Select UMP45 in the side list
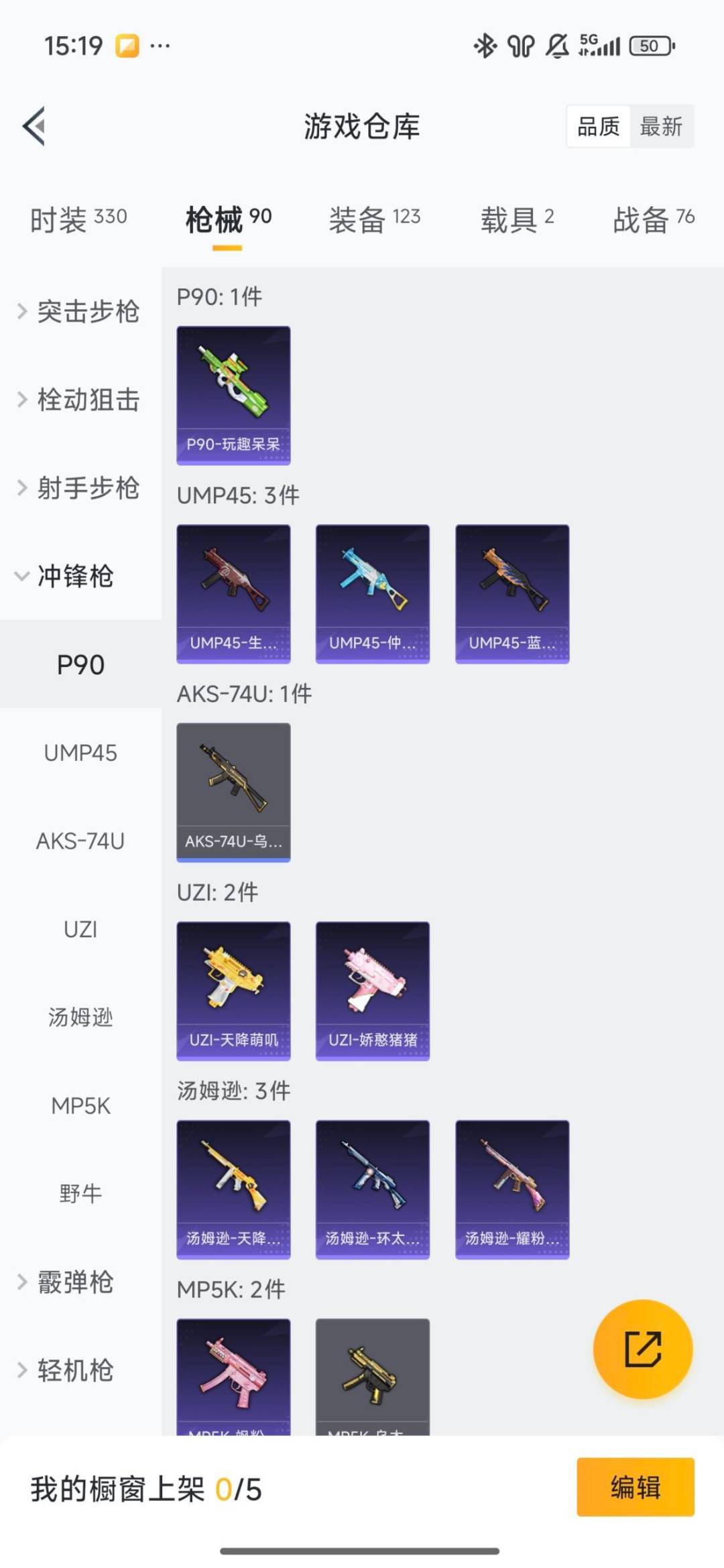The width and height of the screenshot is (724, 1568). click(x=80, y=753)
